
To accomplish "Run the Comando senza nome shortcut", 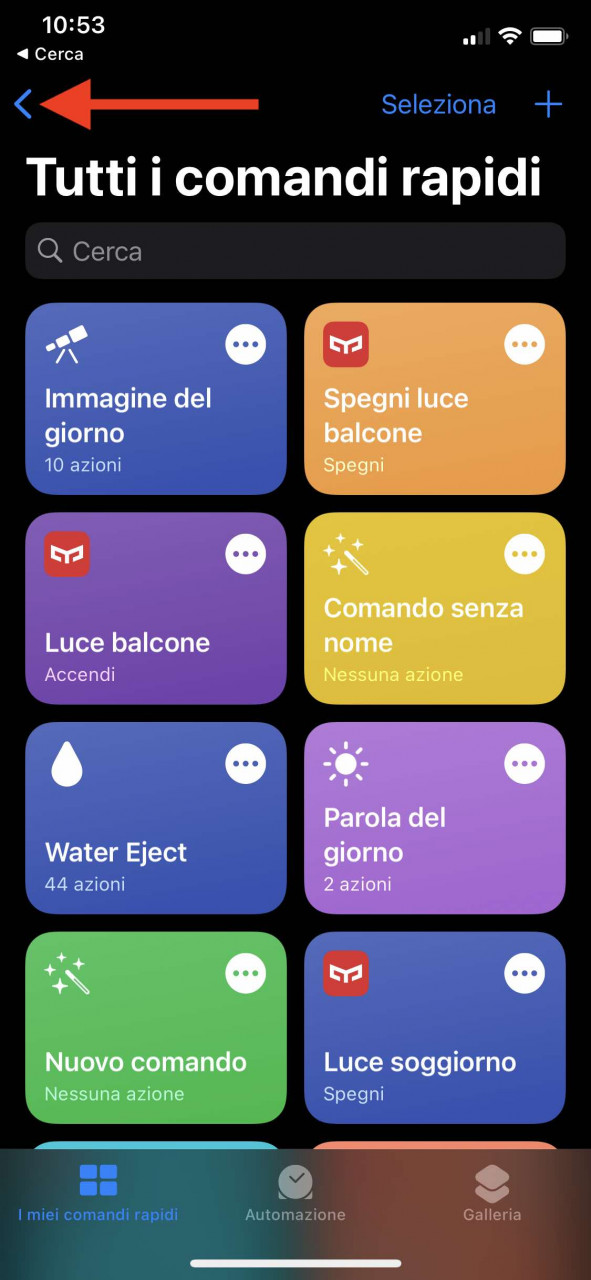I will [435, 608].
